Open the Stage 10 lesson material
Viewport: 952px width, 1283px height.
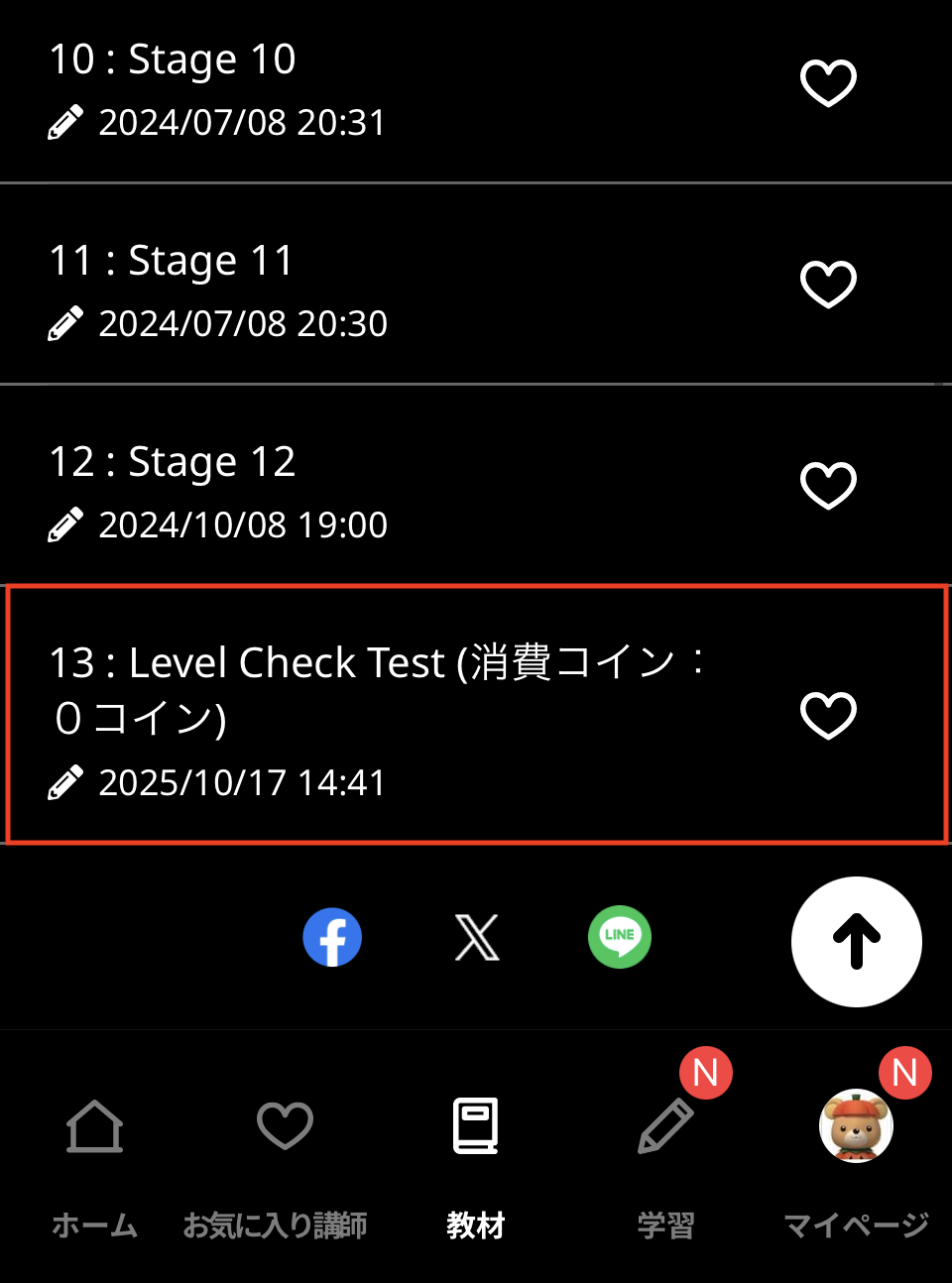pos(173,60)
